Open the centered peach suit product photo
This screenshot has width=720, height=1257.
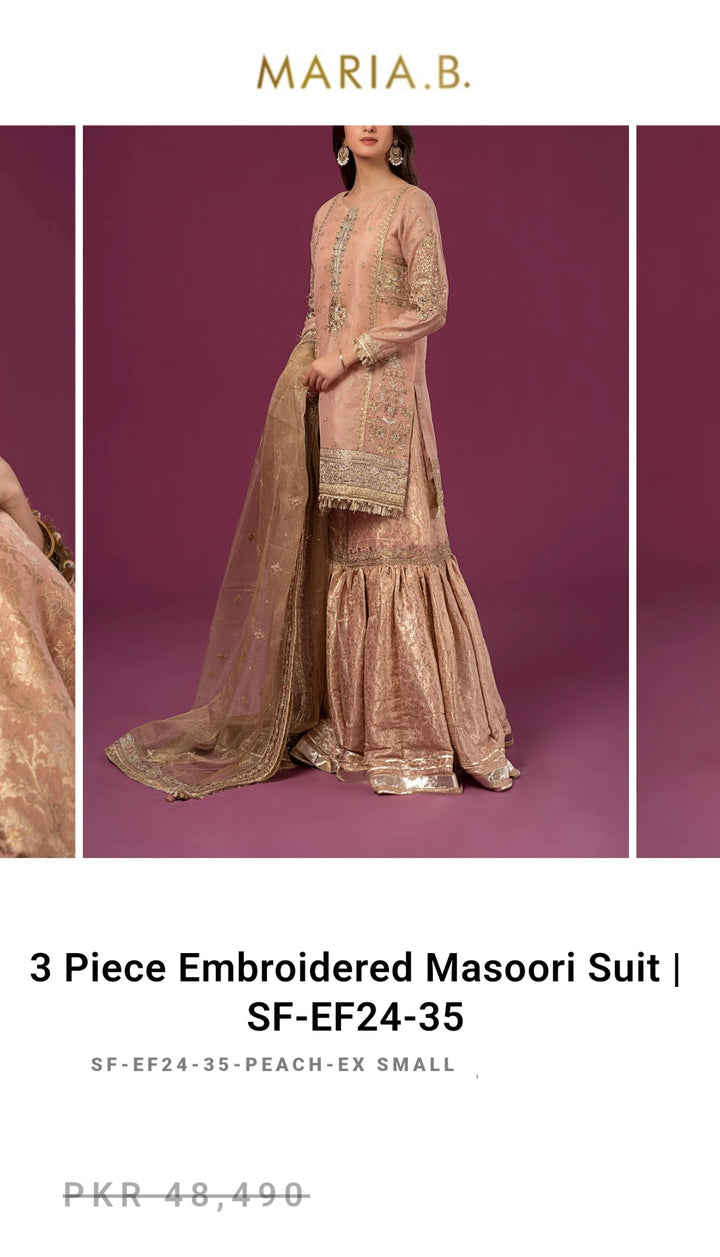point(355,491)
